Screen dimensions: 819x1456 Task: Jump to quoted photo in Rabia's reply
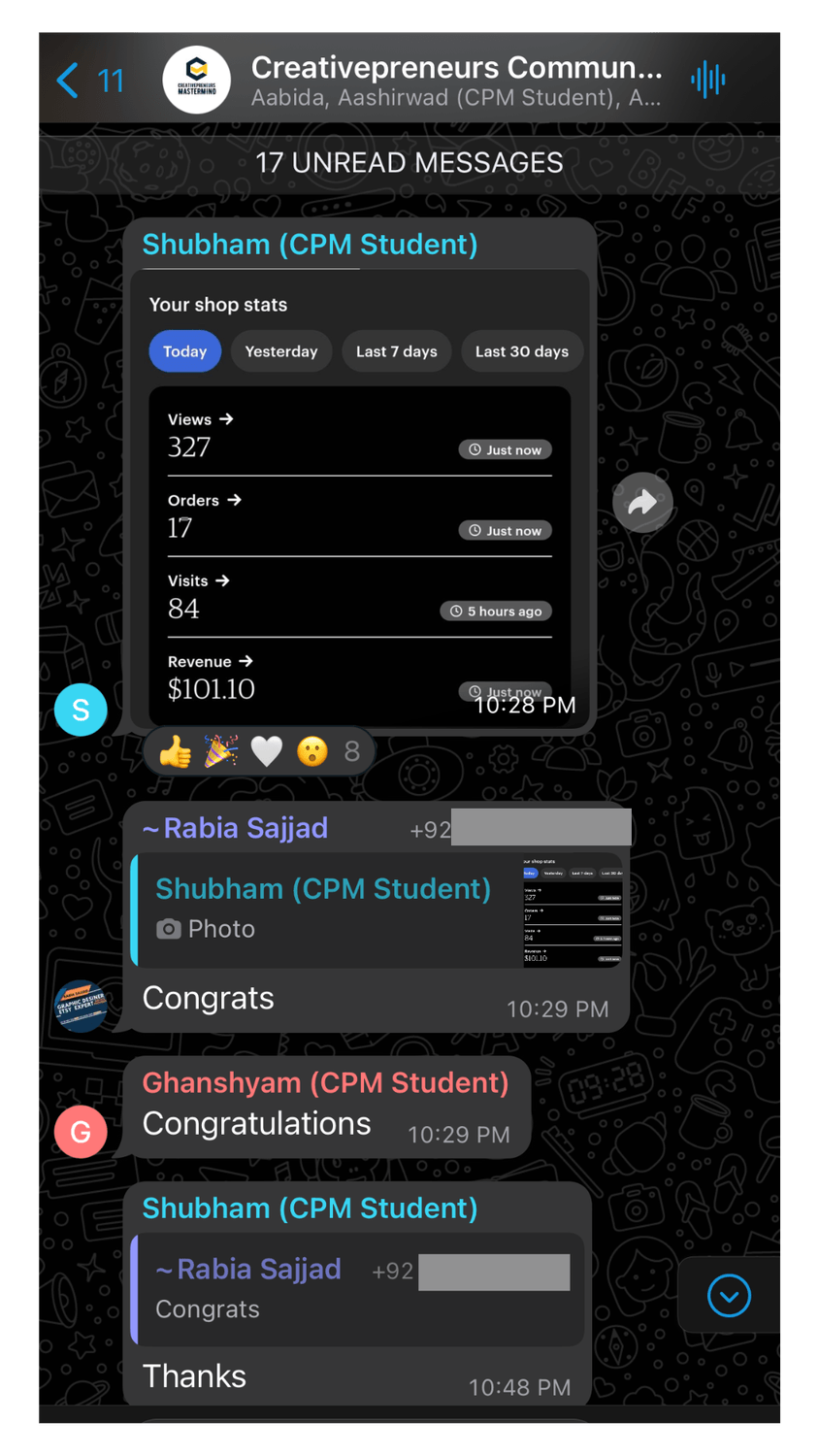coord(378,910)
